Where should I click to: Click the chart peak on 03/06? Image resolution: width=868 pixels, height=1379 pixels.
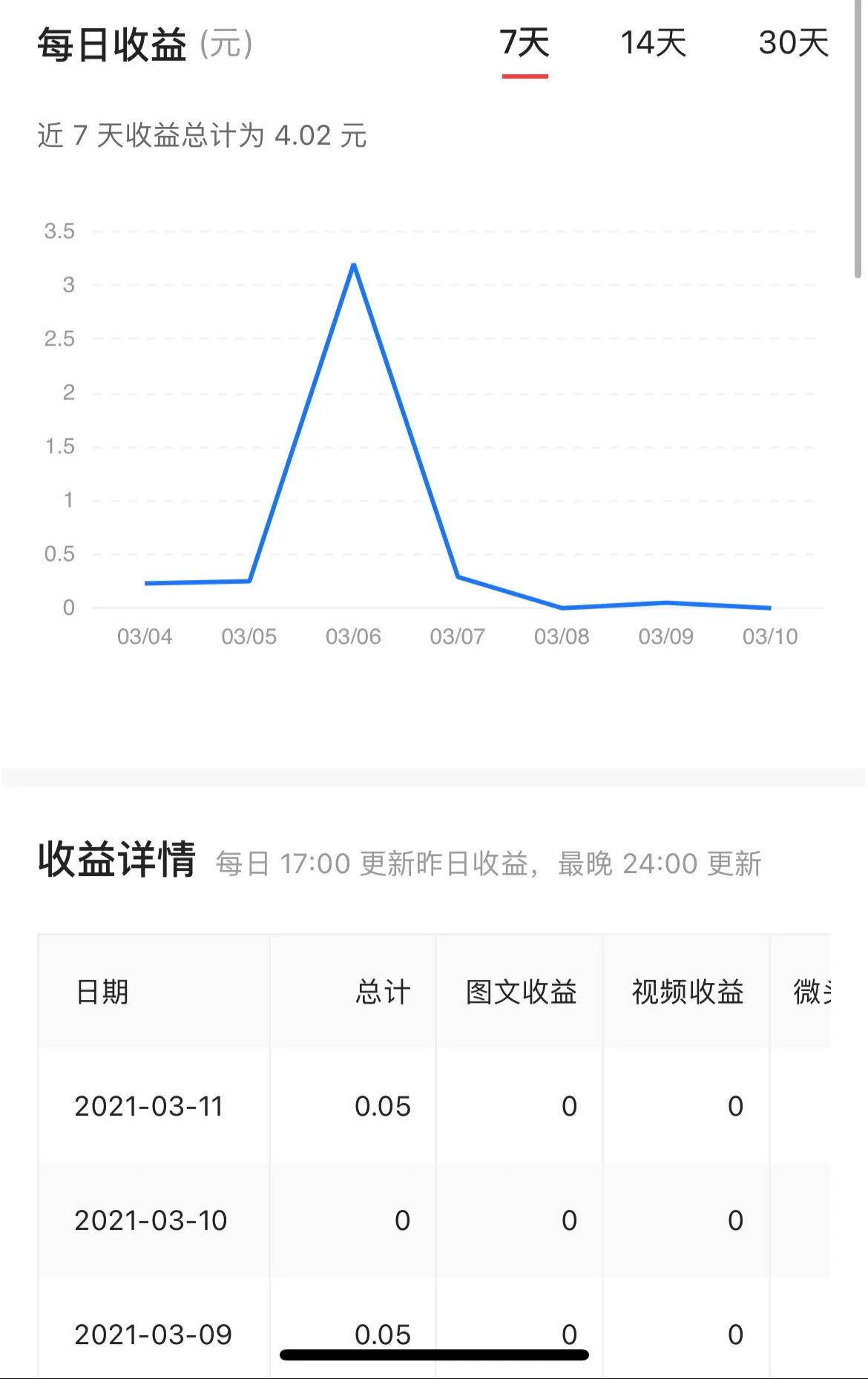coord(354,265)
